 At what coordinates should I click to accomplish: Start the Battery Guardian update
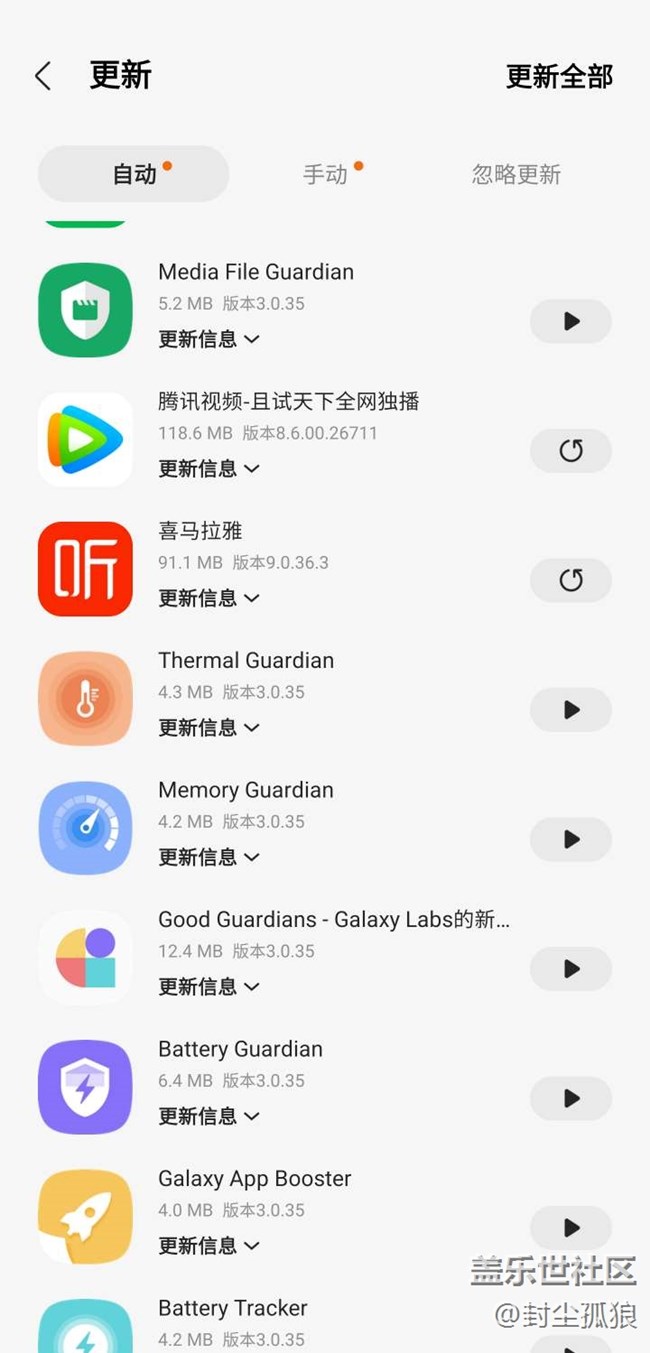[570, 1098]
